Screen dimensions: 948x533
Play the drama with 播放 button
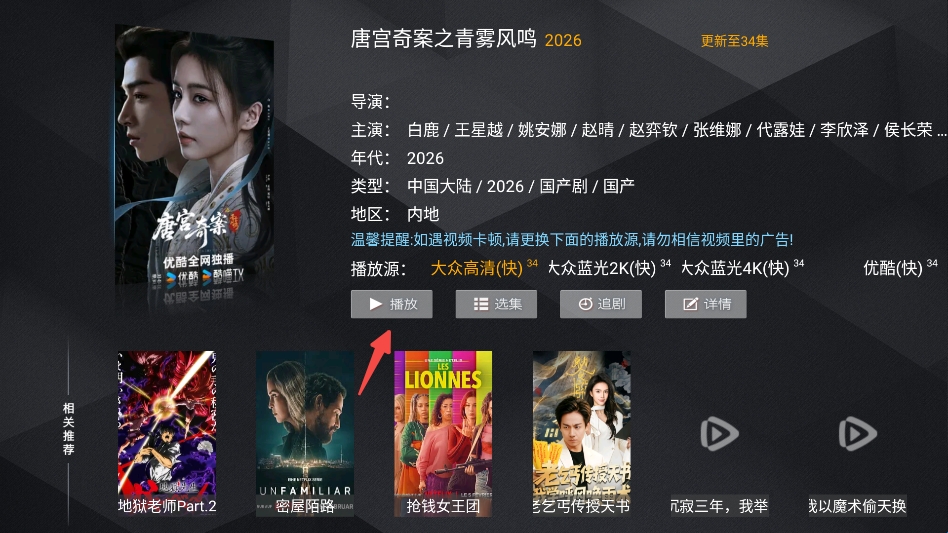392,304
